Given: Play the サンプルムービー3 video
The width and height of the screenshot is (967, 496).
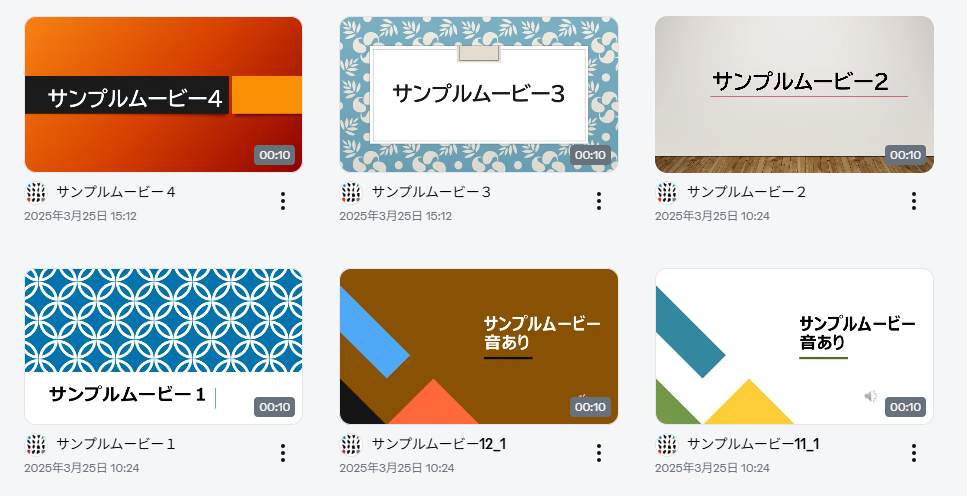Looking at the screenshot, I should pos(478,95).
